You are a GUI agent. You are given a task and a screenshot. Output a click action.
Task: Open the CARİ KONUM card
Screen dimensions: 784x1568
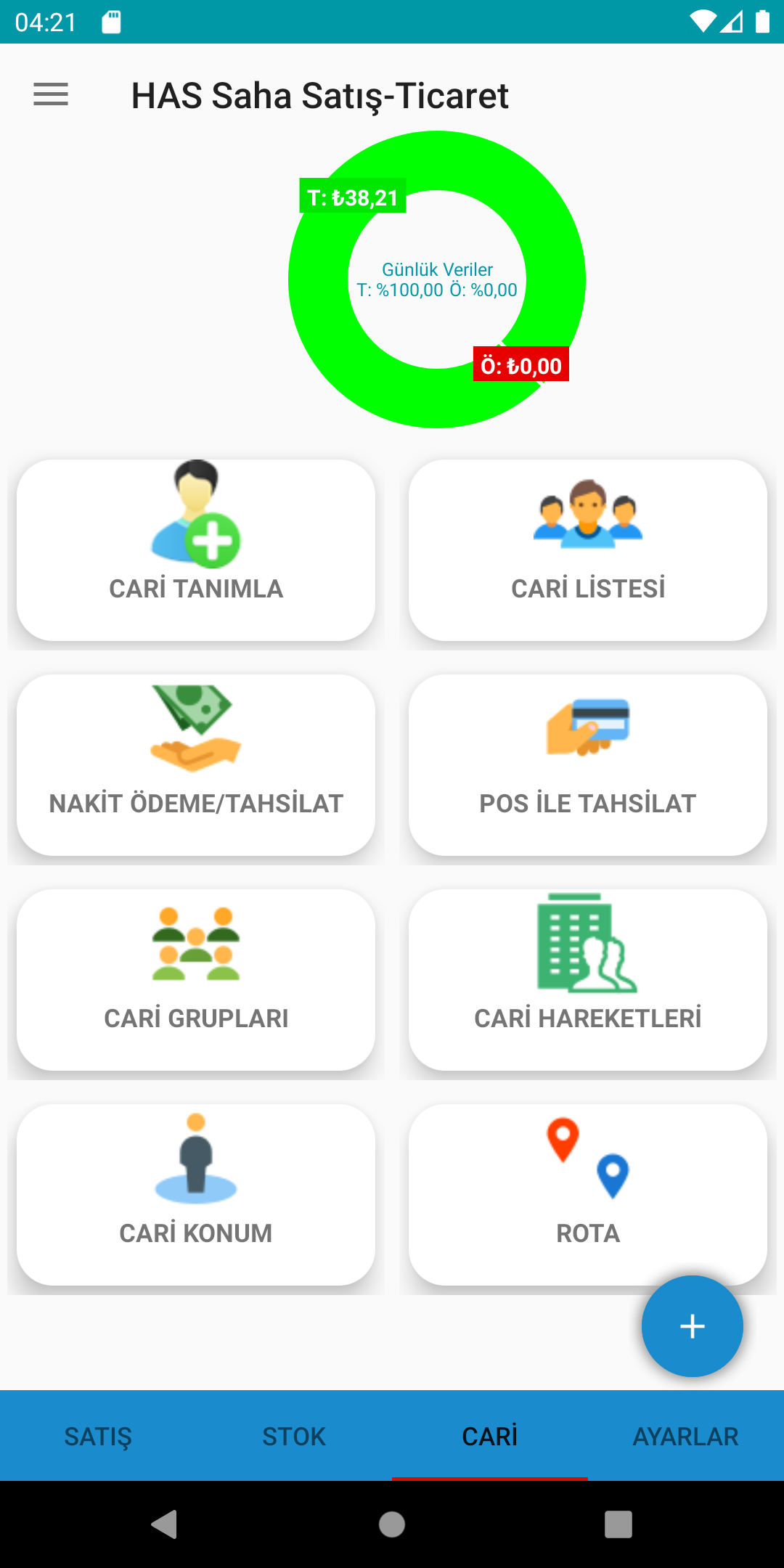196,1195
